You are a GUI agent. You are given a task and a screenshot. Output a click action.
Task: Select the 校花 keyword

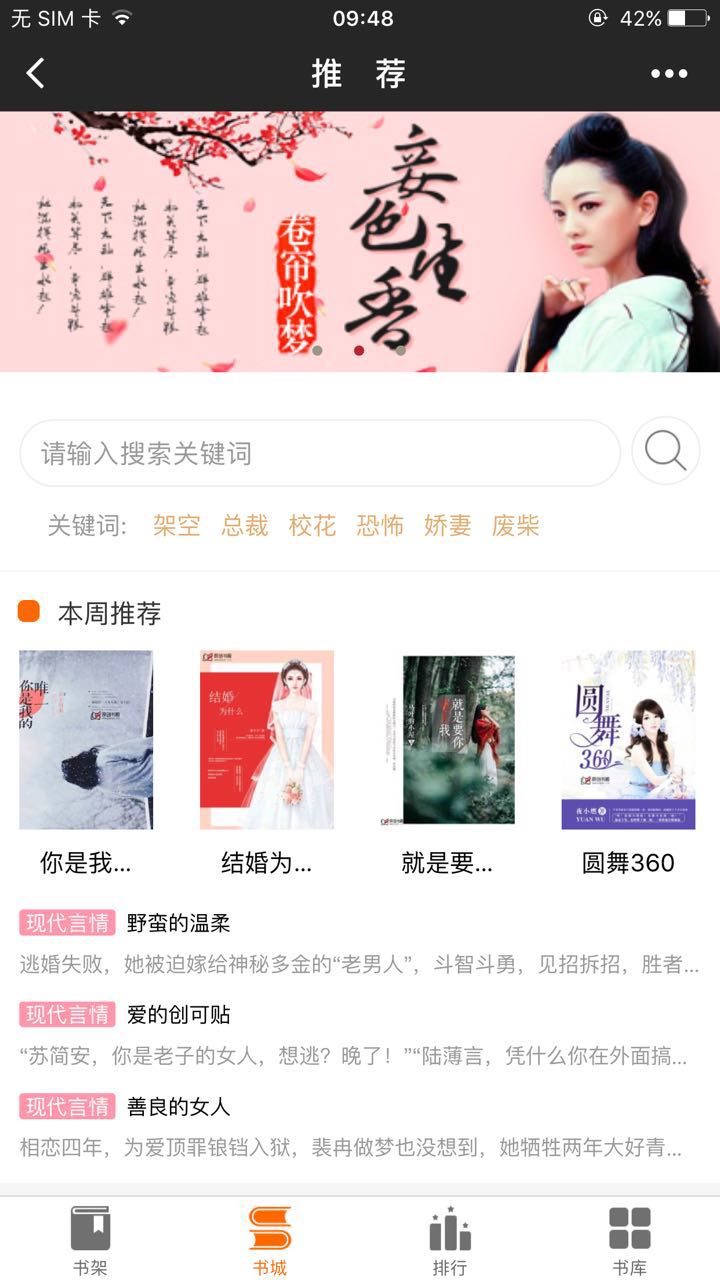[313, 525]
